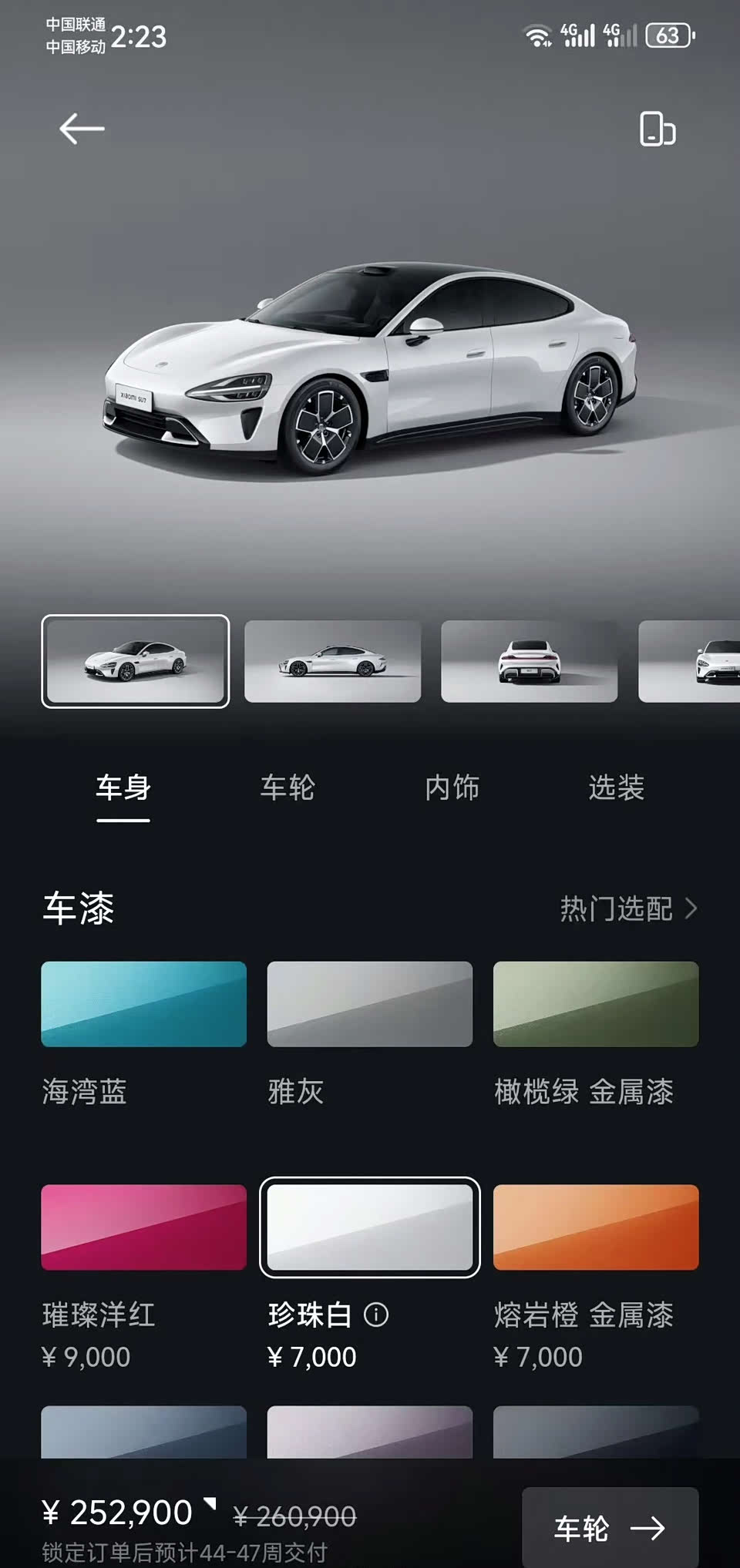
Task: Select 珍珠白 paint swatch
Action: (369, 1227)
